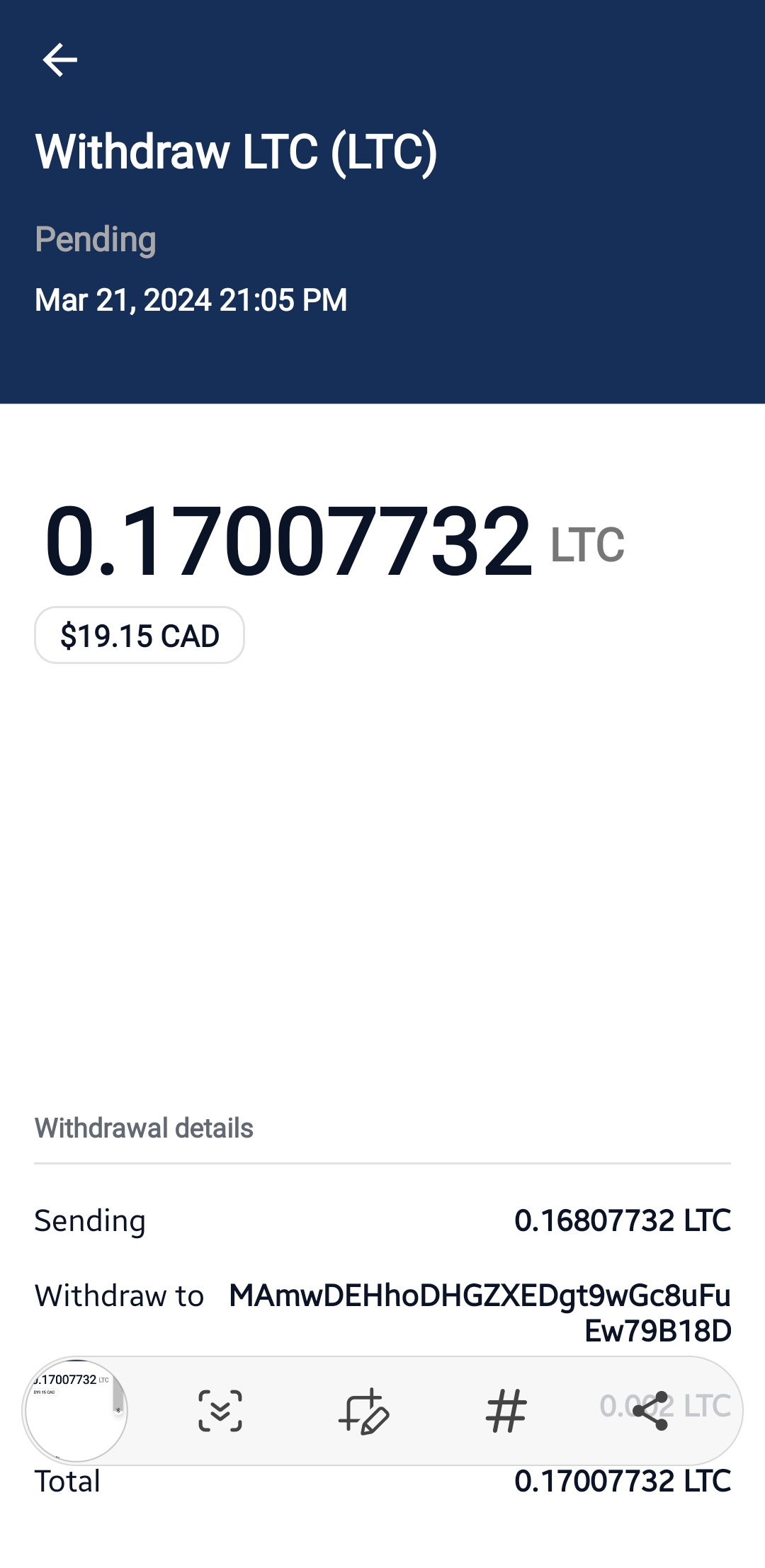Image resolution: width=765 pixels, height=1568 pixels.
Task: Crop and edit the captured screenshot
Action: click(x=363, y=1411)
